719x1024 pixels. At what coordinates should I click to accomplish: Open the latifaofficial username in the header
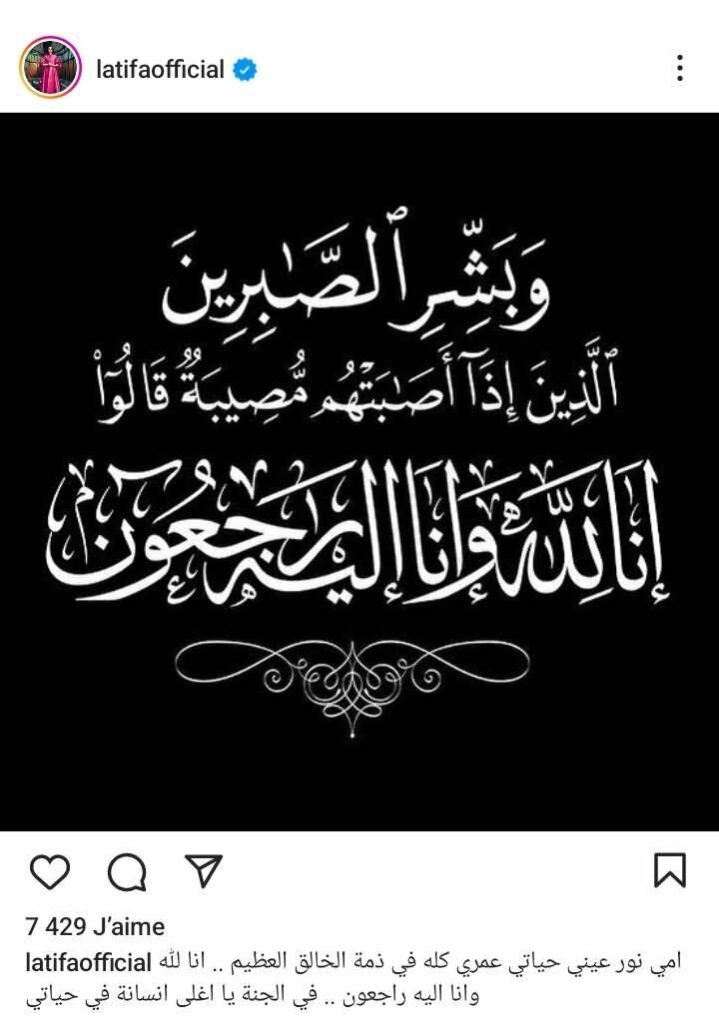[x=160, y=69]
